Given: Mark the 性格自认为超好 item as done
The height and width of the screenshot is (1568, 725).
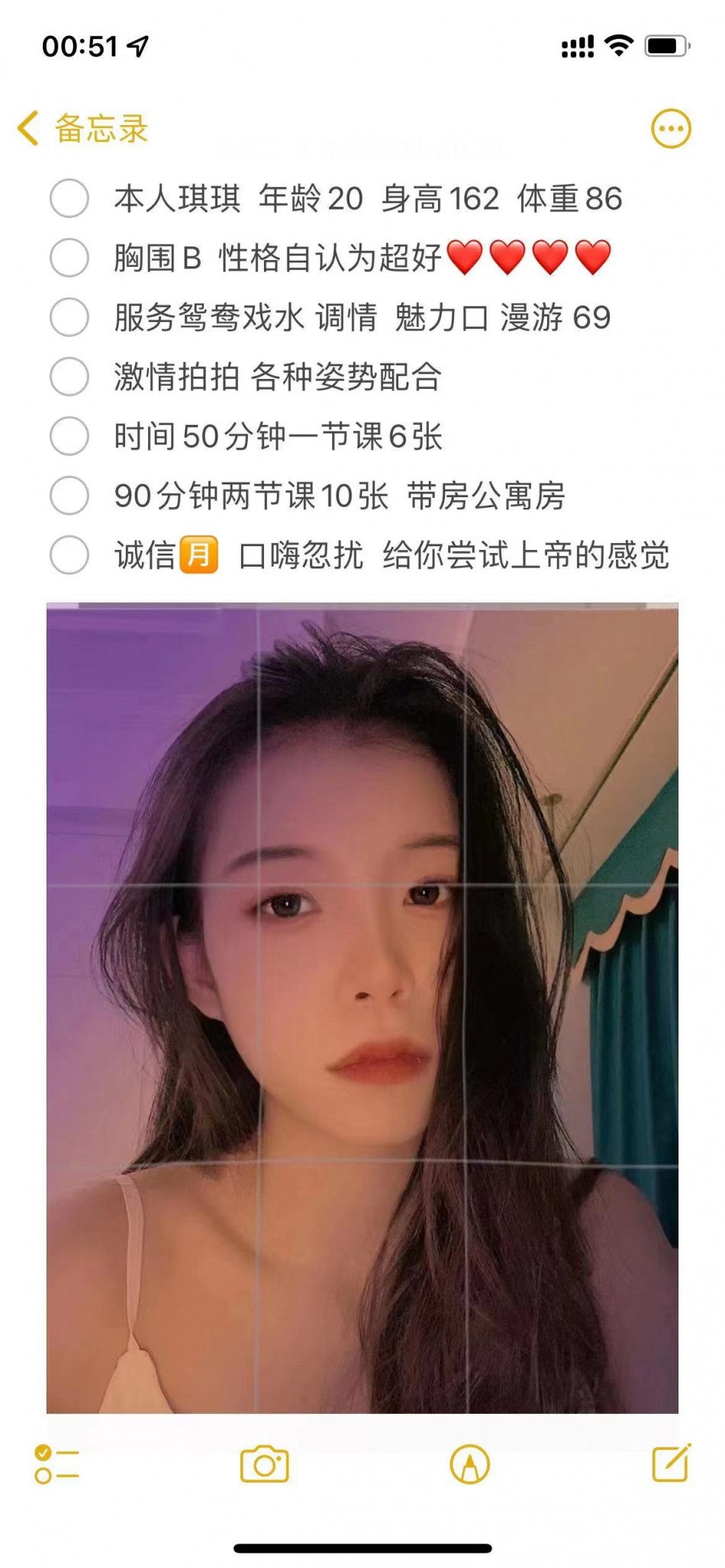Looking at the screenshot, I should pos(69,258).
